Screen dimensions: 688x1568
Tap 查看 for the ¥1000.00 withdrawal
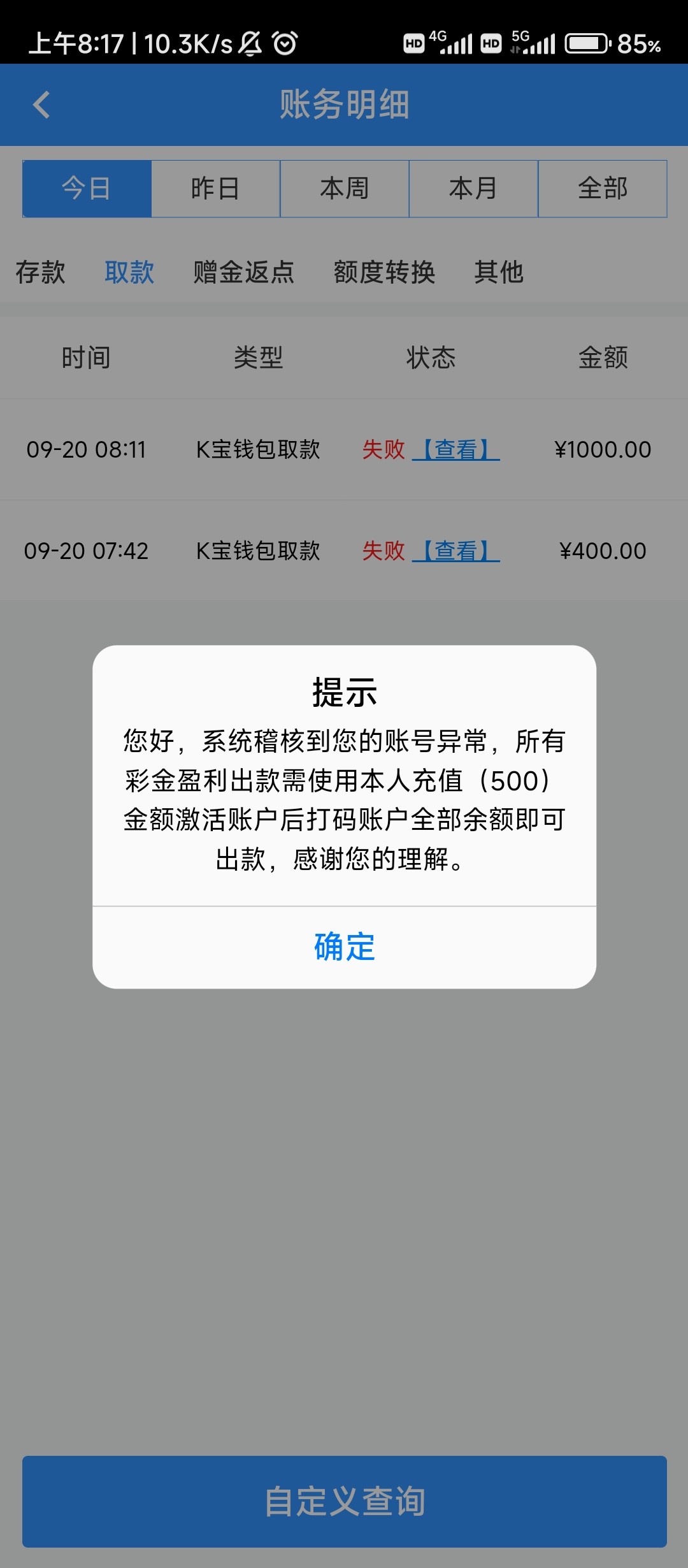[x=456, y=450]
